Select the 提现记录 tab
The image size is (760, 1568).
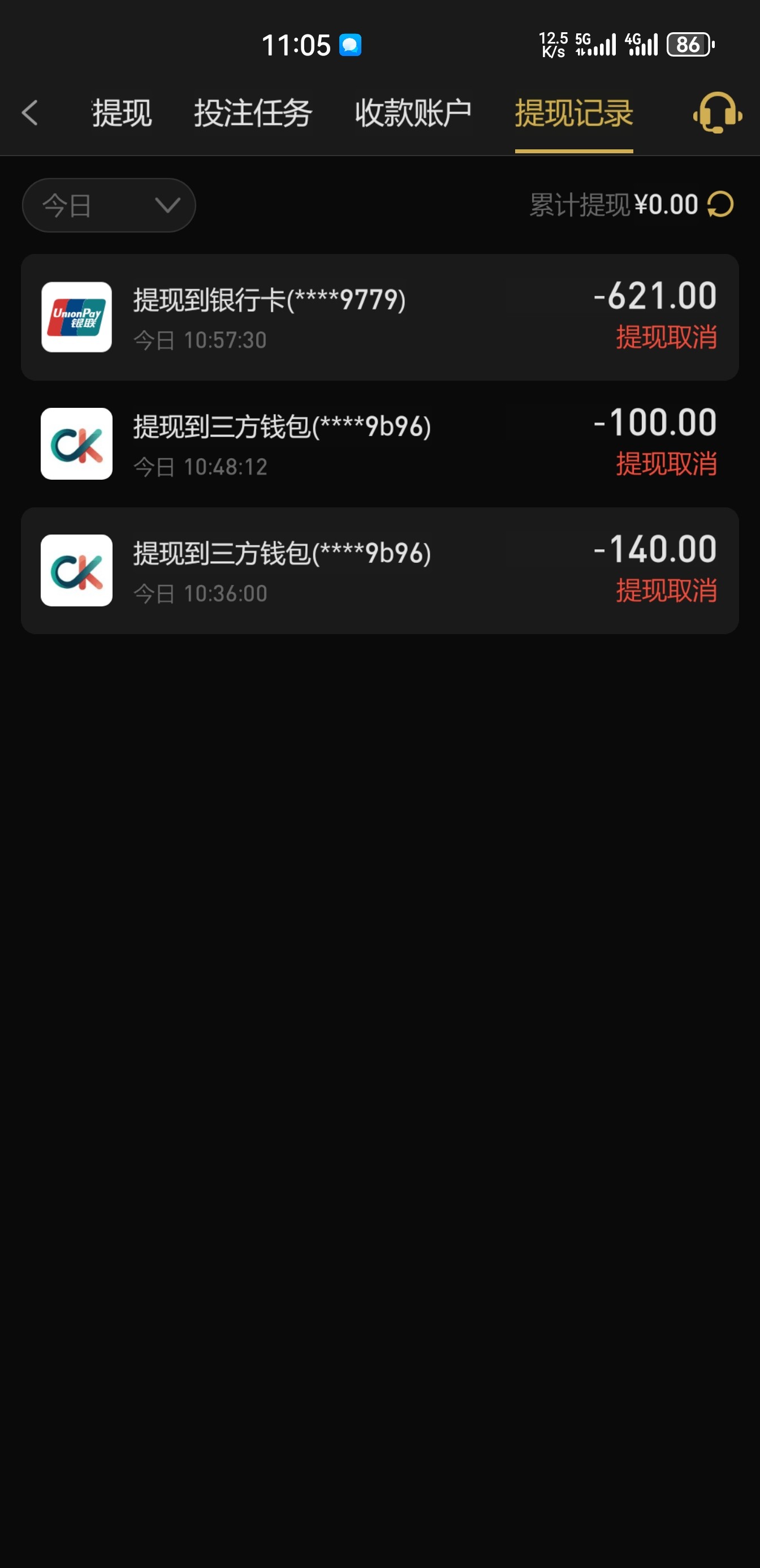click(574, 113)
